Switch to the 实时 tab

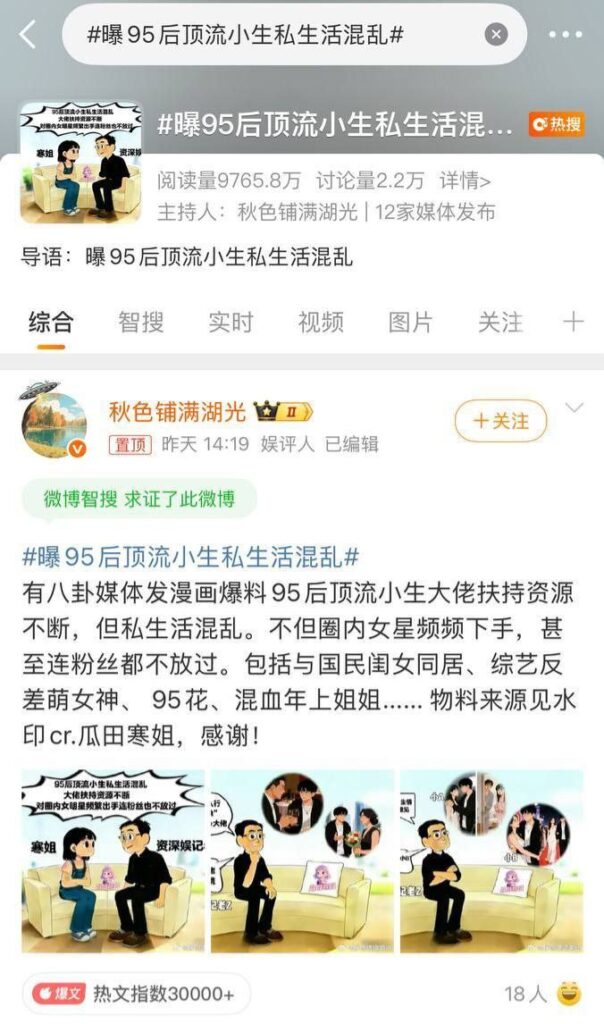pos(230,322)
